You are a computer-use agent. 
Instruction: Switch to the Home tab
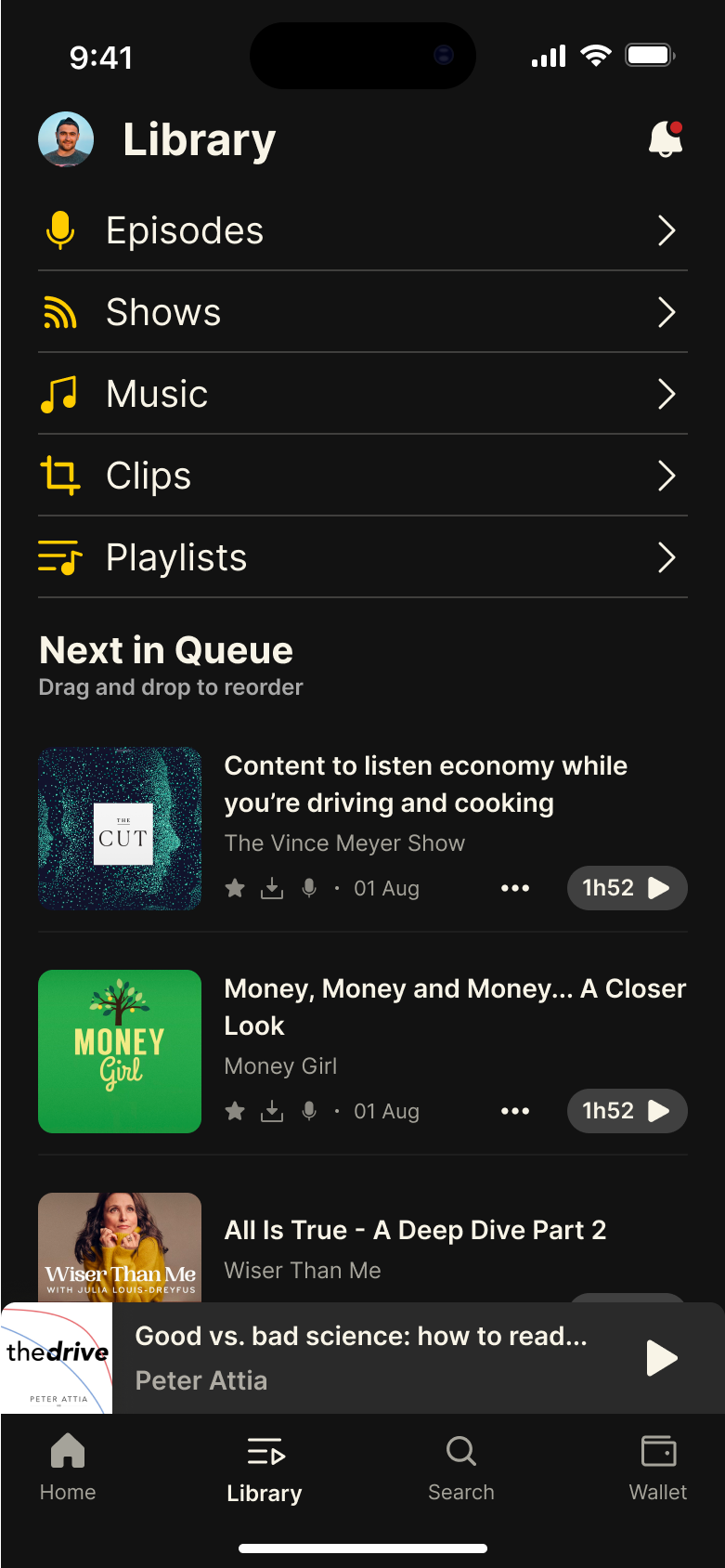tap(68, 1467)
